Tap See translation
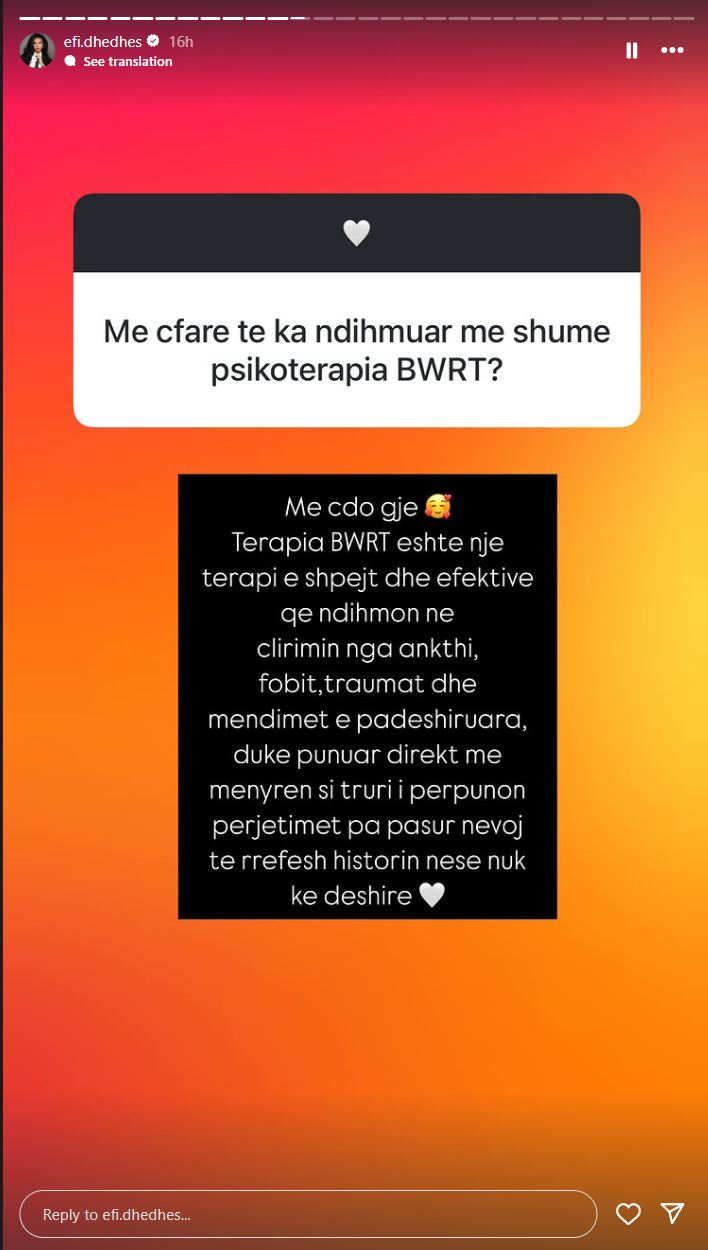Image resolution: width=708 pixels, height=1250 pixels. click(127, 62)
